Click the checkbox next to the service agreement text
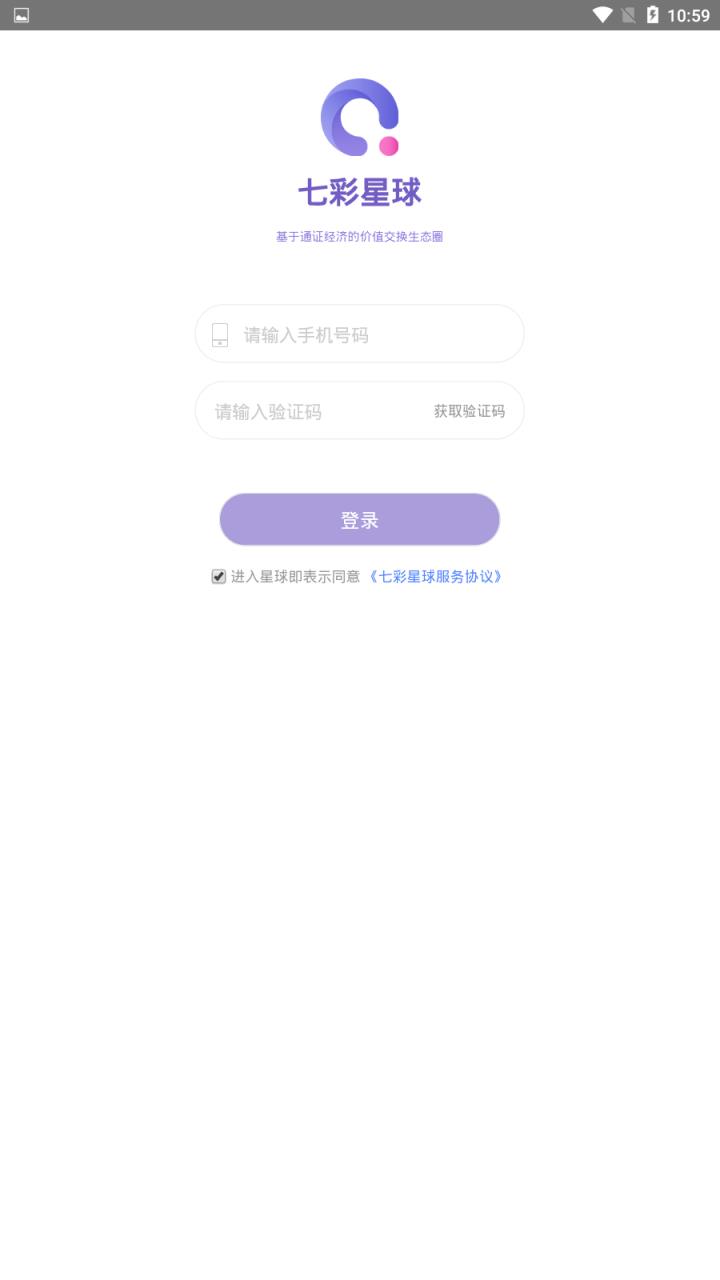 coord(218,576)
